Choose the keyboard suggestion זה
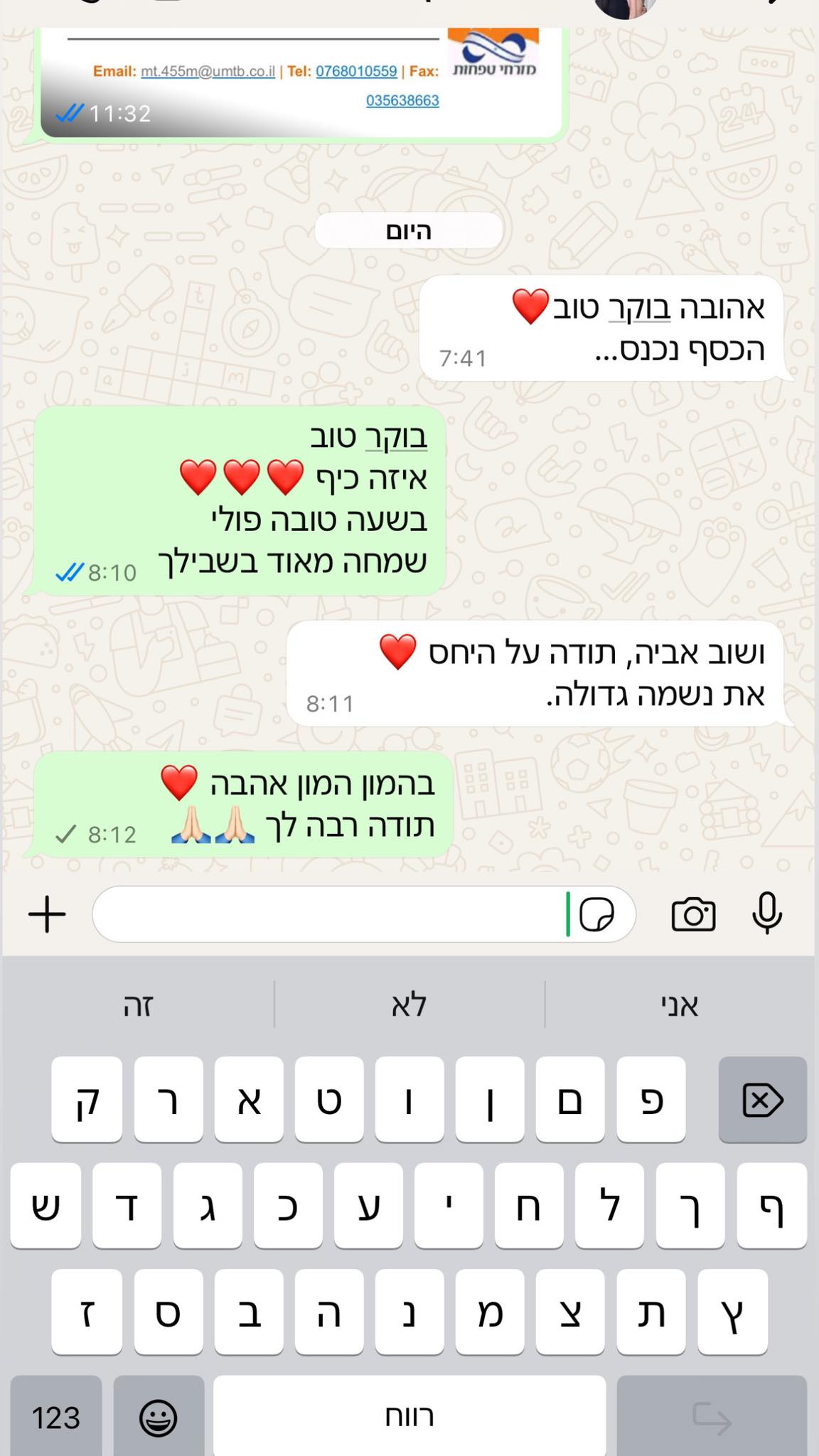 click(x=138, y=1005)
